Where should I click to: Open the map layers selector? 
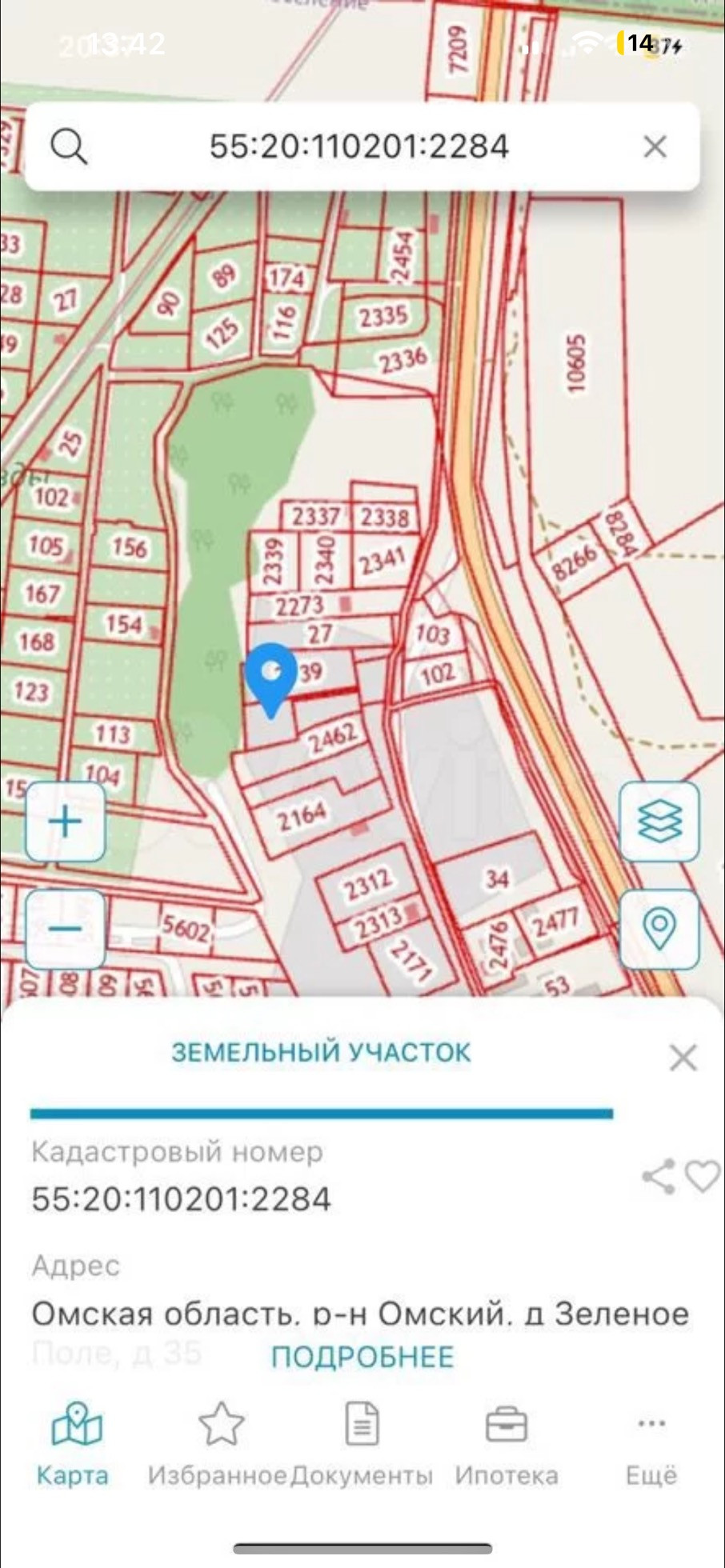click(x=659, y=822)
